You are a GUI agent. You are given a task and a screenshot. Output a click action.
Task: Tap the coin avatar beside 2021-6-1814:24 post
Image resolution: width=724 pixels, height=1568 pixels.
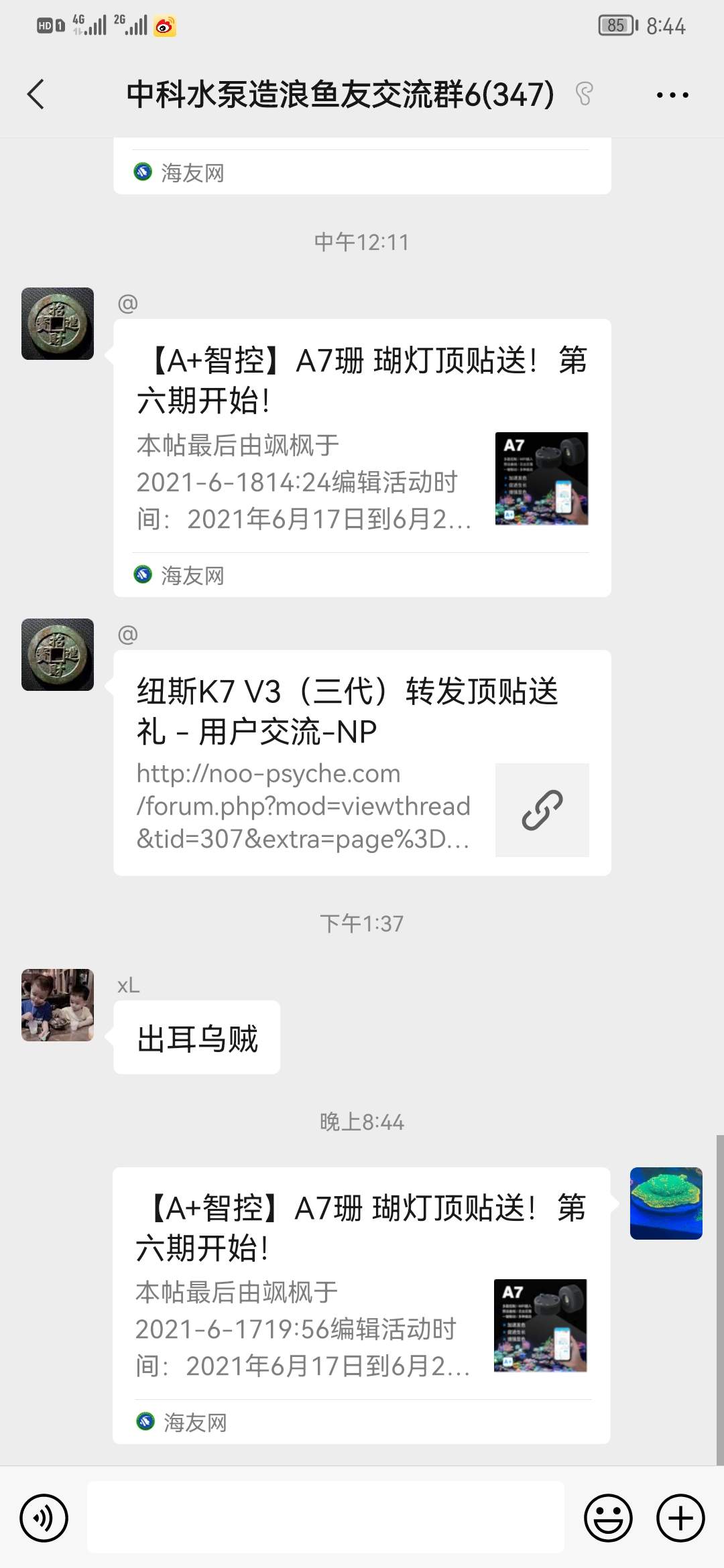58,324
